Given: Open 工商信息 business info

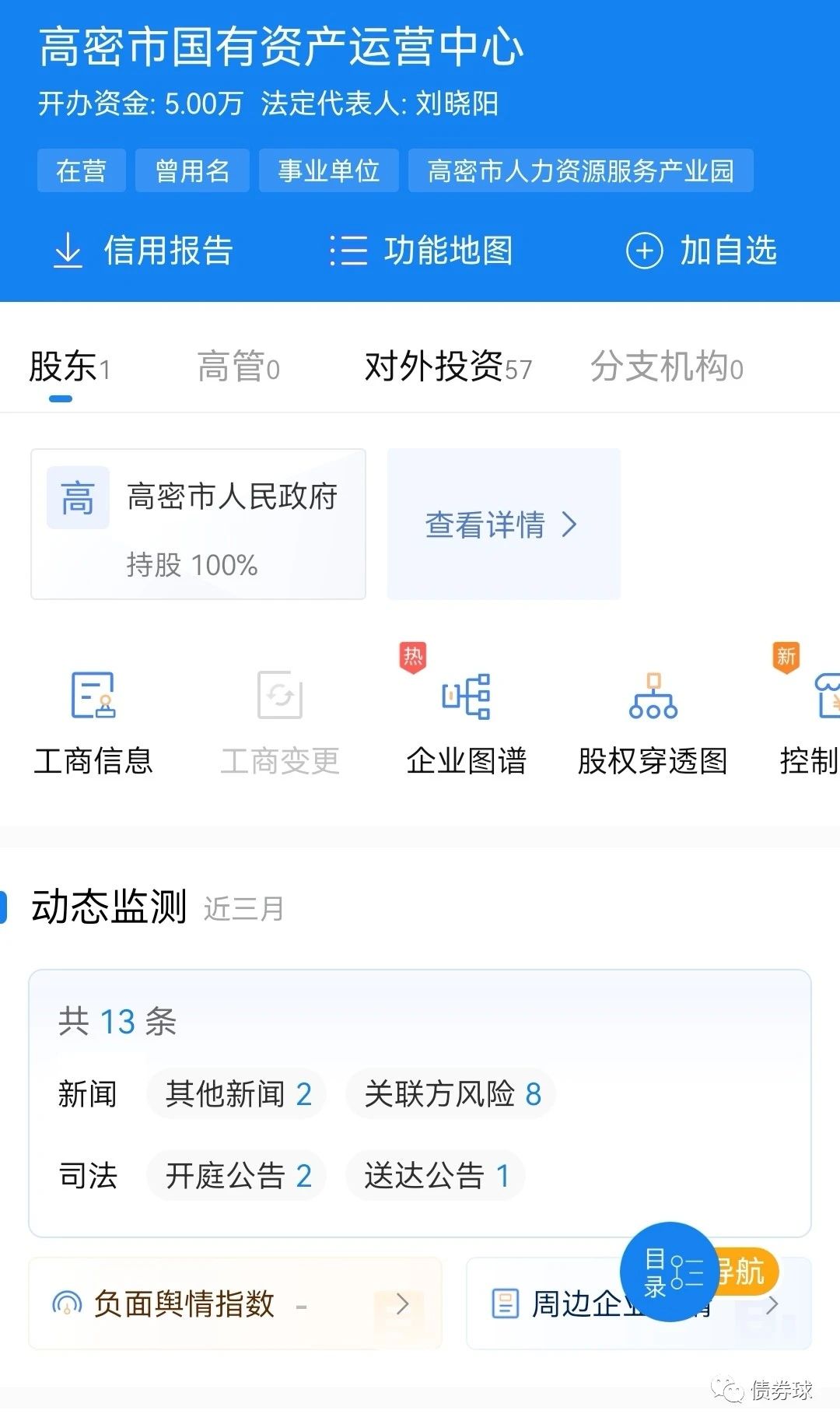Looking at the screenshot, I should click(x=93, y=725).
